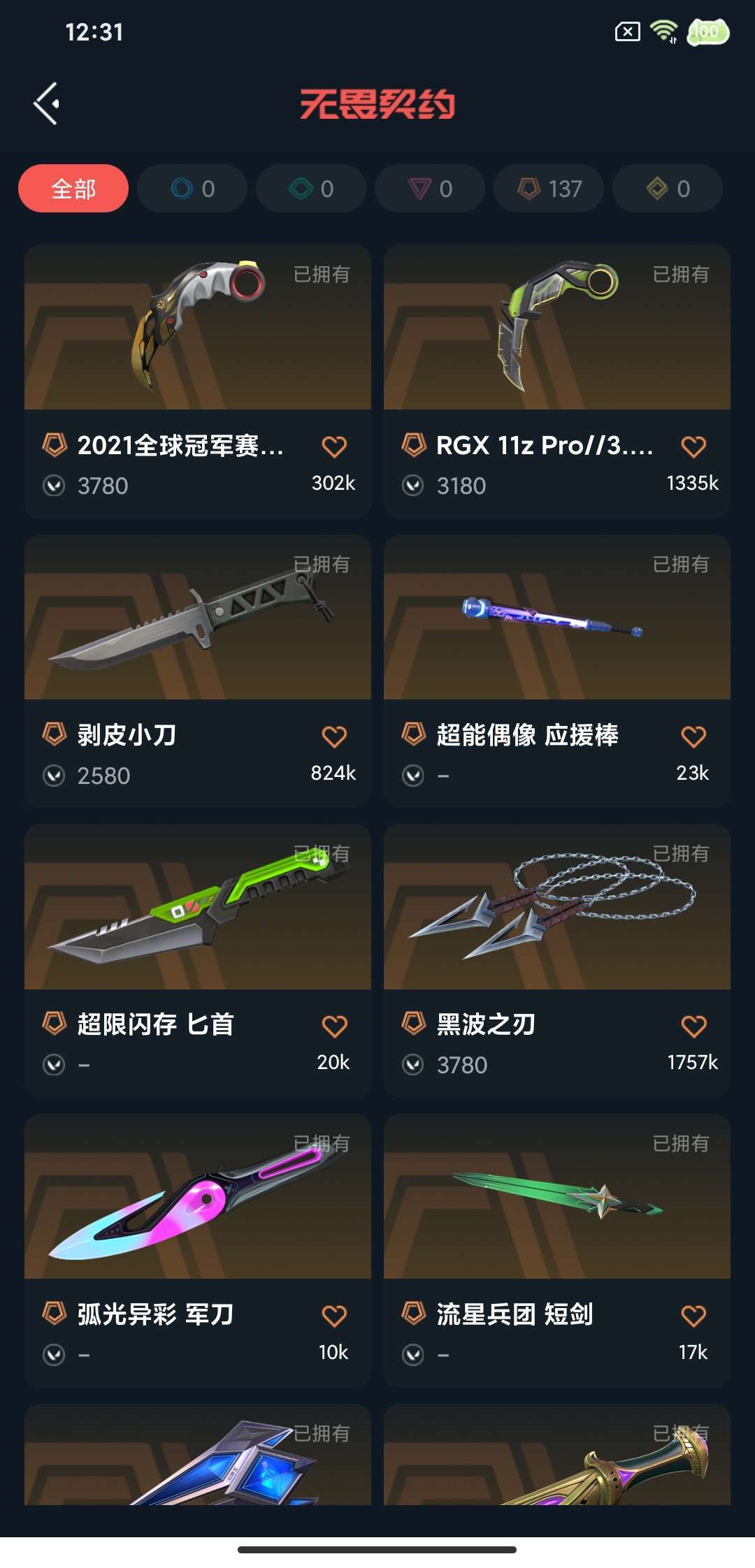Switch to the purple triangle tier filter

tap(430, 189)
